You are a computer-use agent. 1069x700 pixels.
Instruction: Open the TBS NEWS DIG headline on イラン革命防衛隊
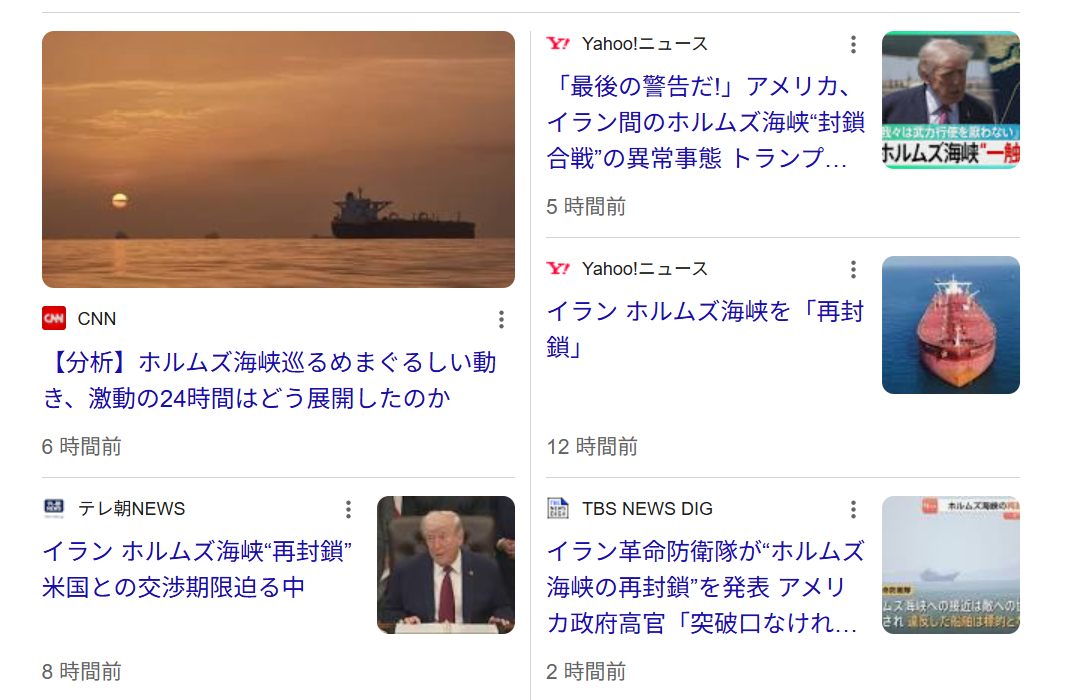pyautogui.click(x=706, y=587)
